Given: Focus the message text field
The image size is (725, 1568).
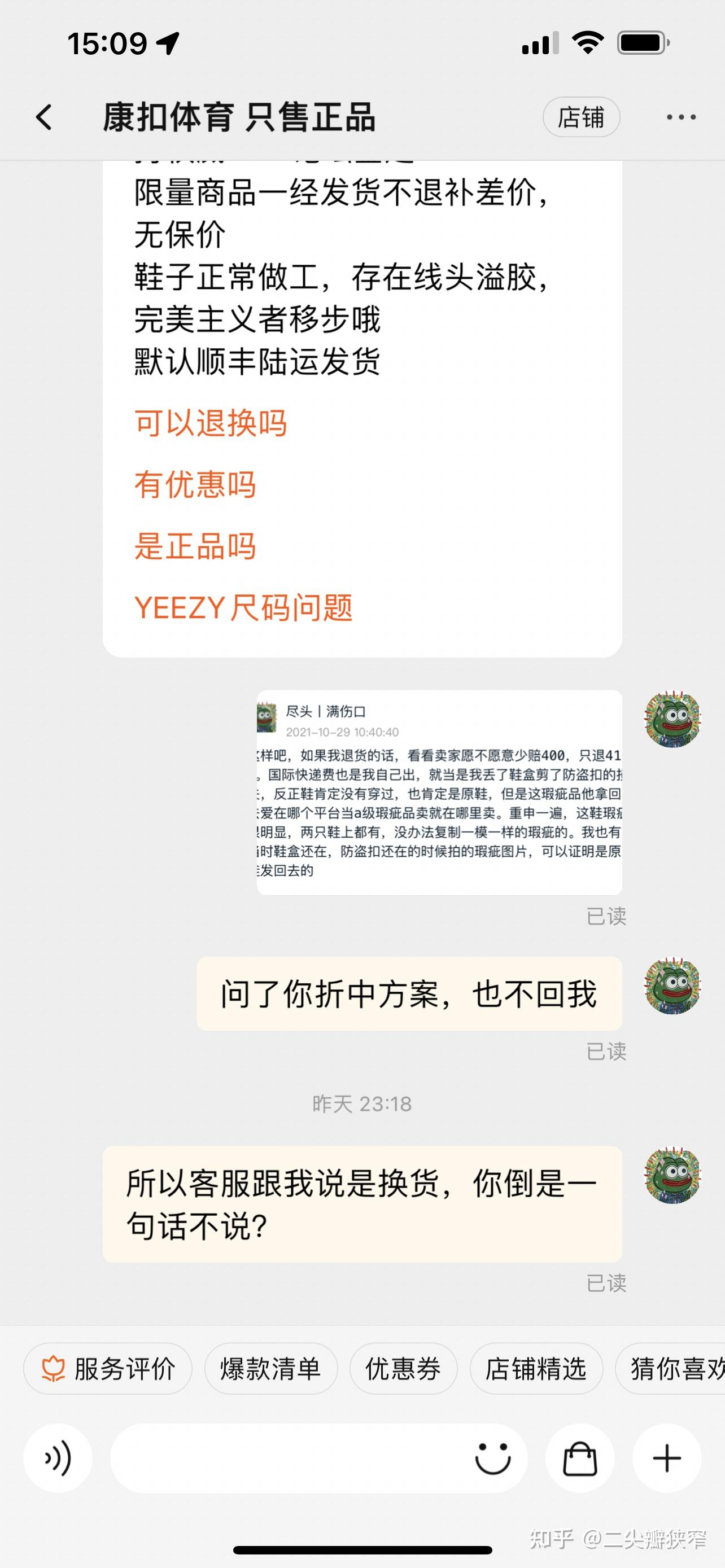Looking at the screenshot, I should click(286, 1458).
